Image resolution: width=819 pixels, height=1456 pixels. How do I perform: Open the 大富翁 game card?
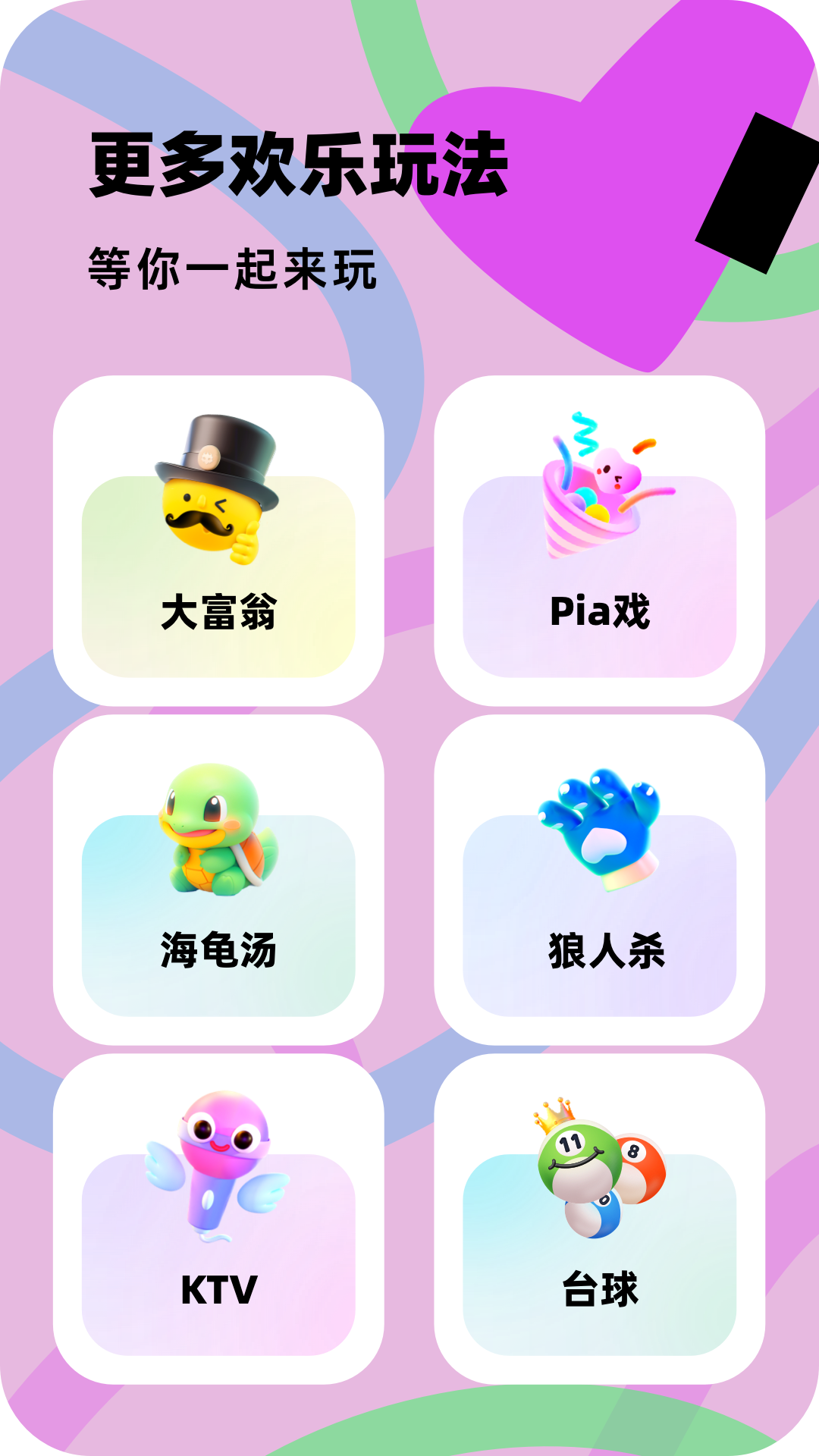[x=224, y=538]
